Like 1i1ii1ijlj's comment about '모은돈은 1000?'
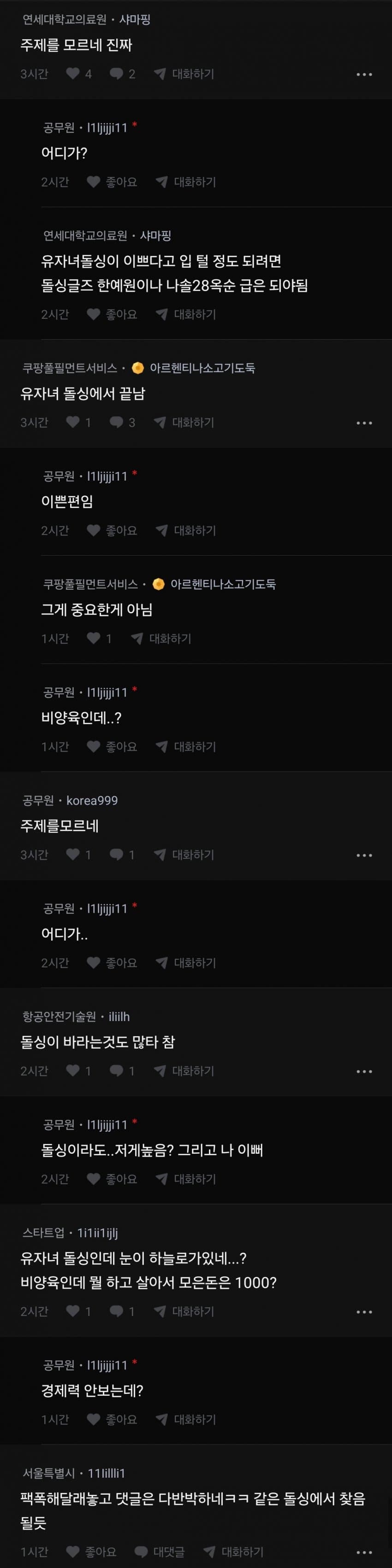 pos(73,1311)
